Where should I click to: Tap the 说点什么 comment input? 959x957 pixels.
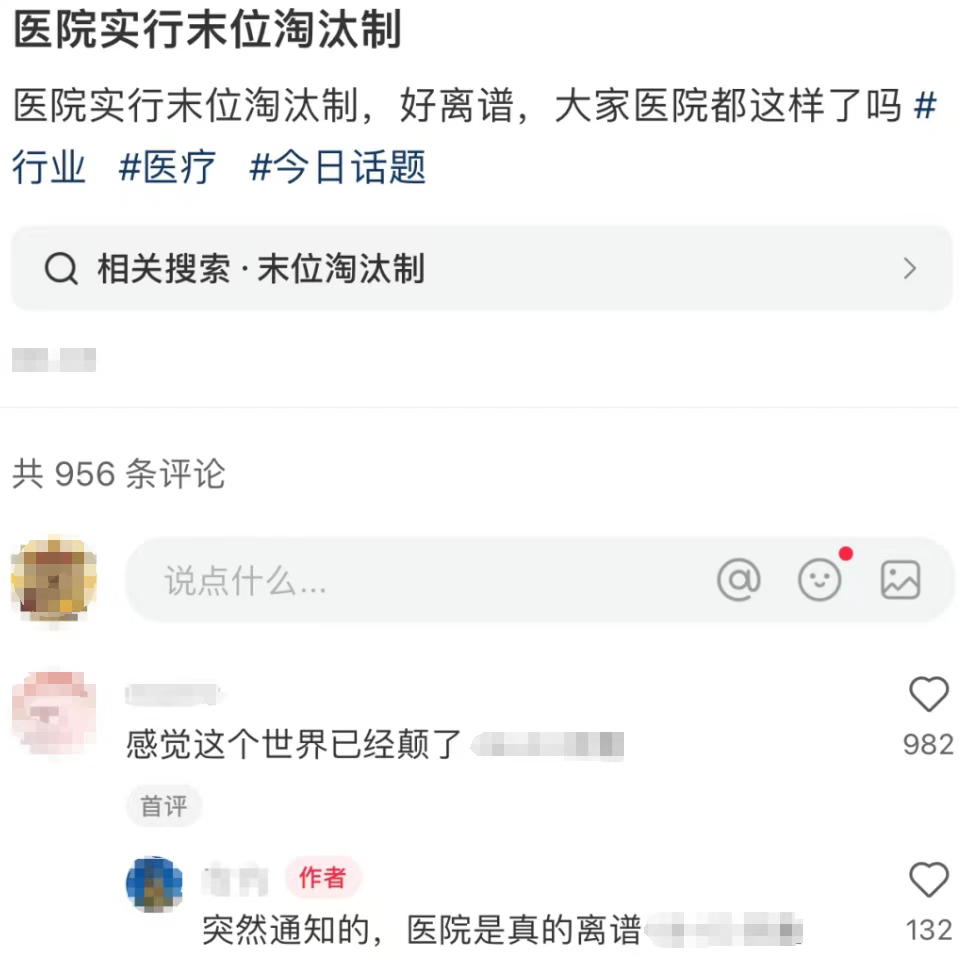tap(400, 580)
